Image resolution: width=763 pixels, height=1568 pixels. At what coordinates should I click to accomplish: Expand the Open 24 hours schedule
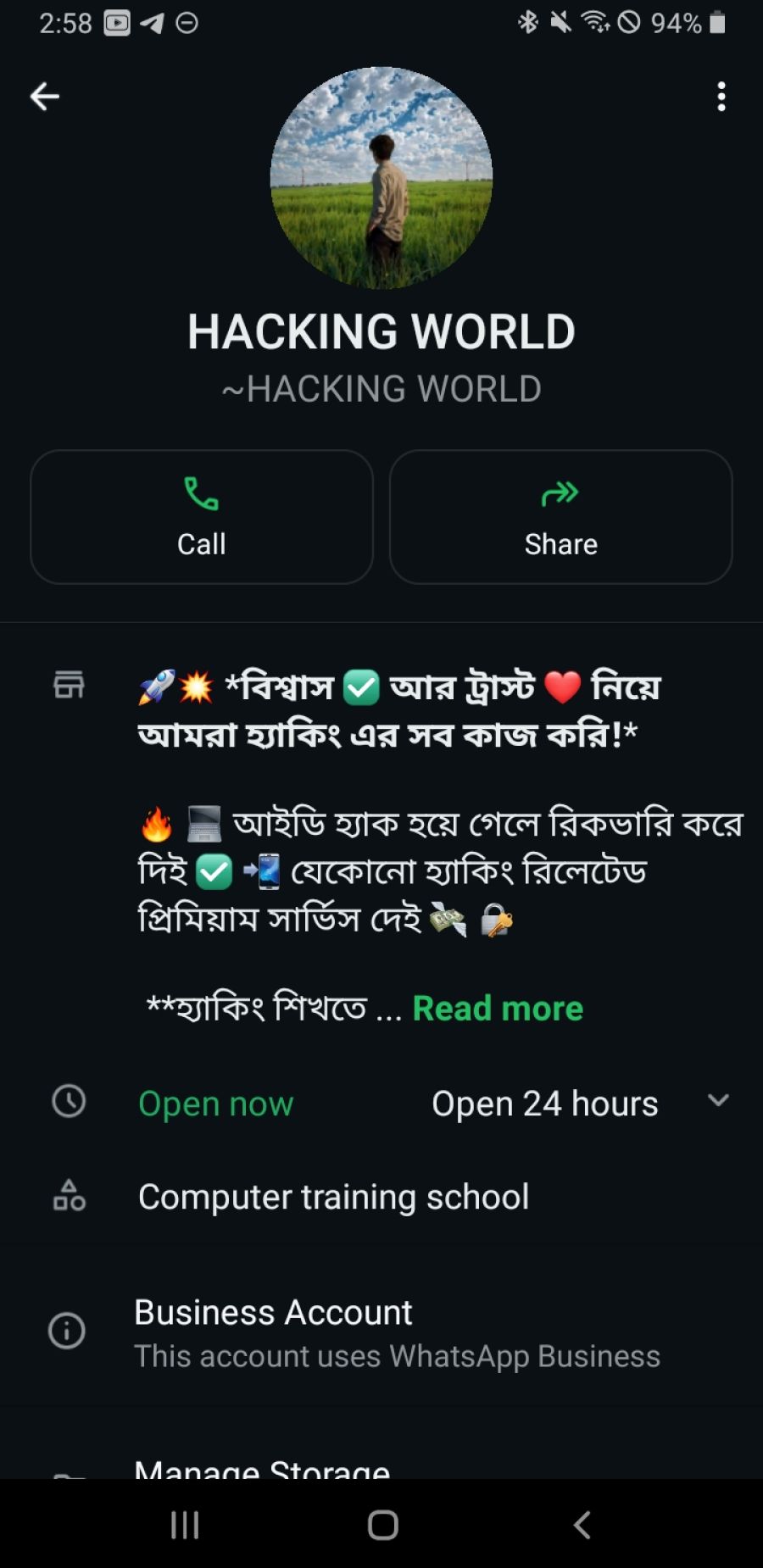(717, 1101)
